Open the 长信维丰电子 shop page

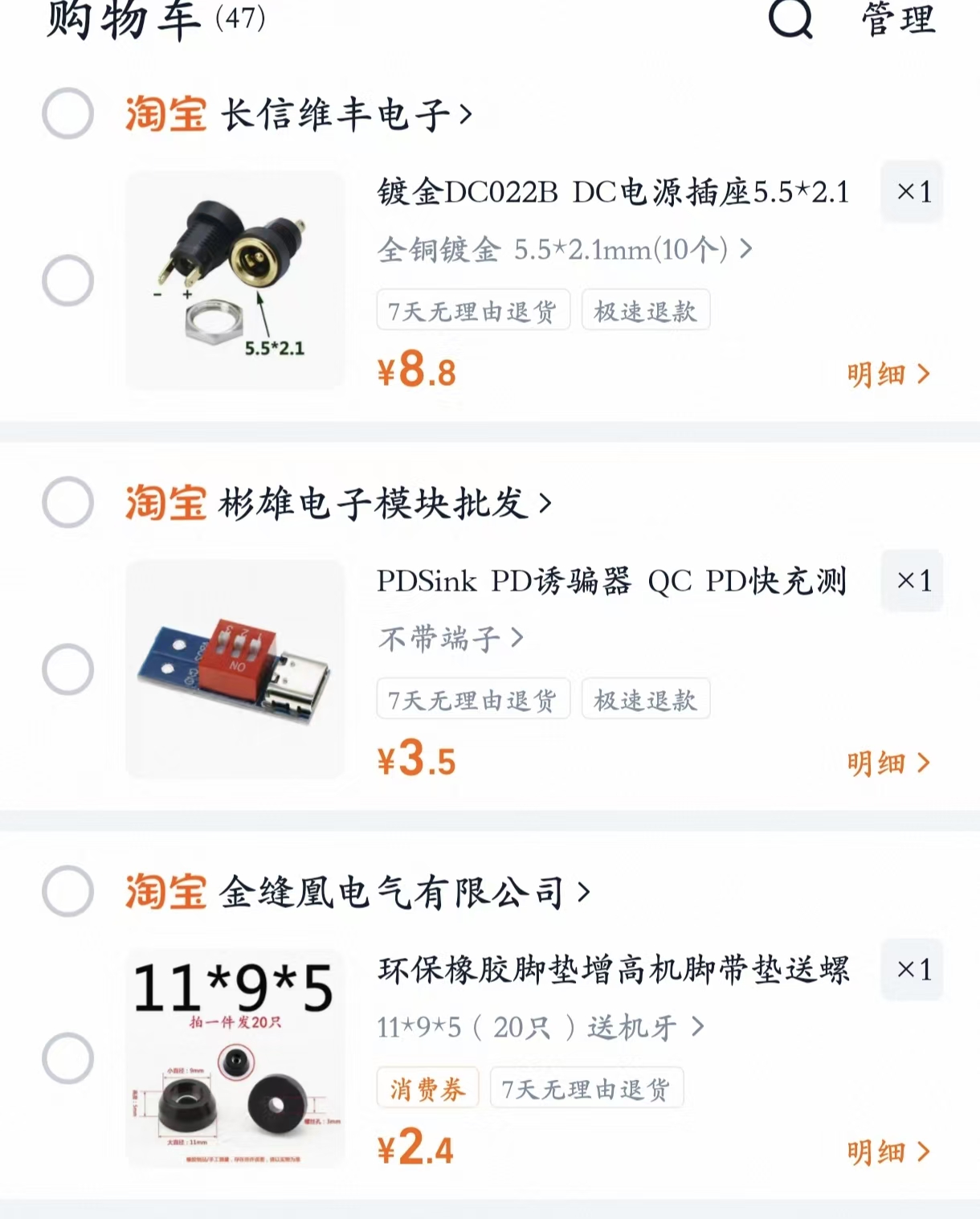(345, 114)
